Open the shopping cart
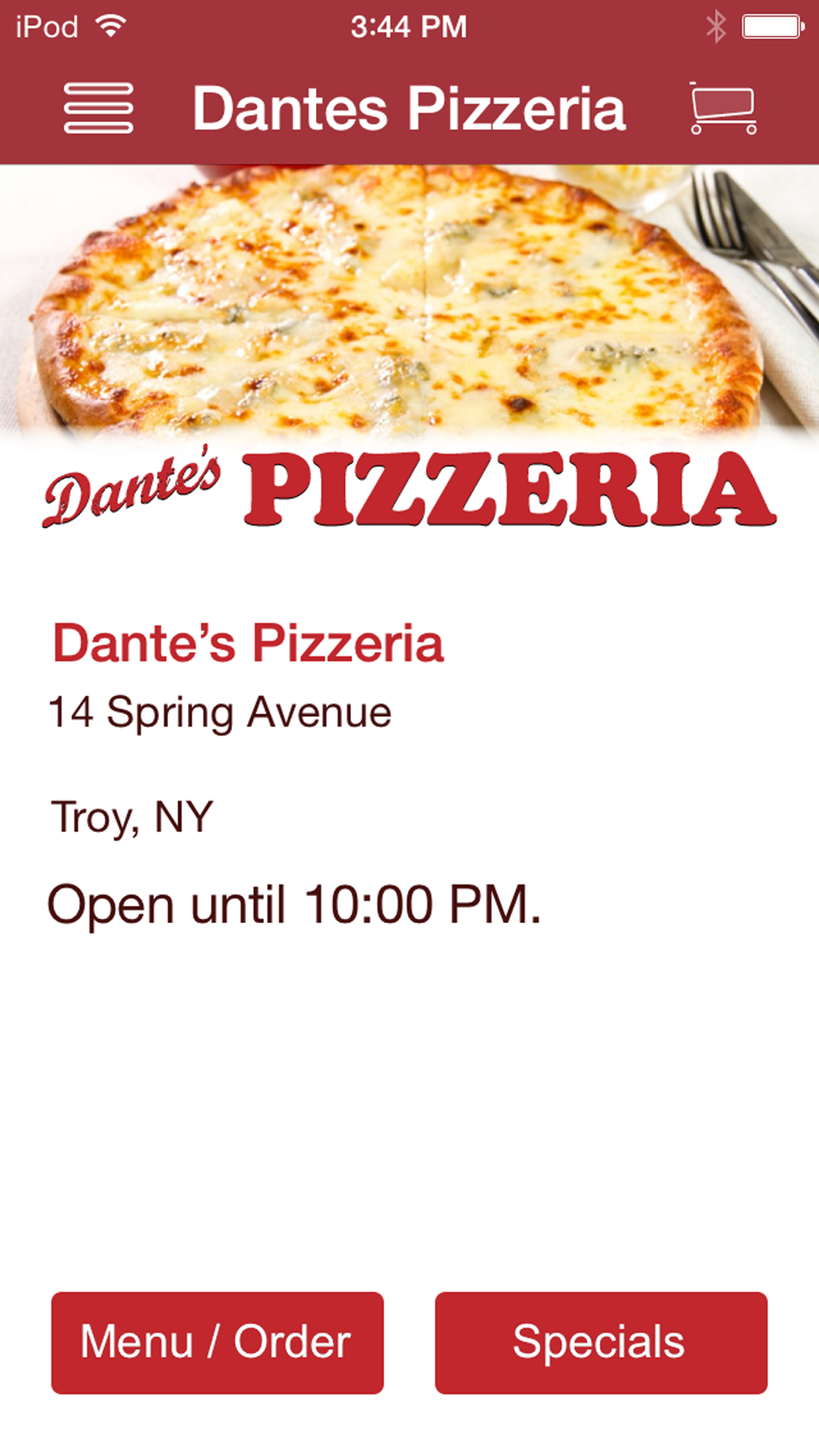819x1456 pixels. (722, 108)
